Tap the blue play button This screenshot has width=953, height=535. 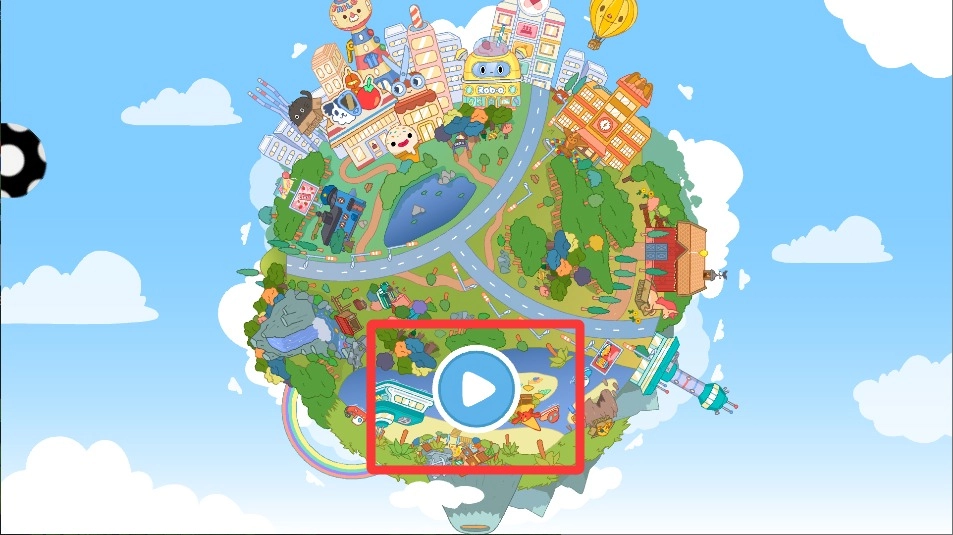[x=475, y=389]
